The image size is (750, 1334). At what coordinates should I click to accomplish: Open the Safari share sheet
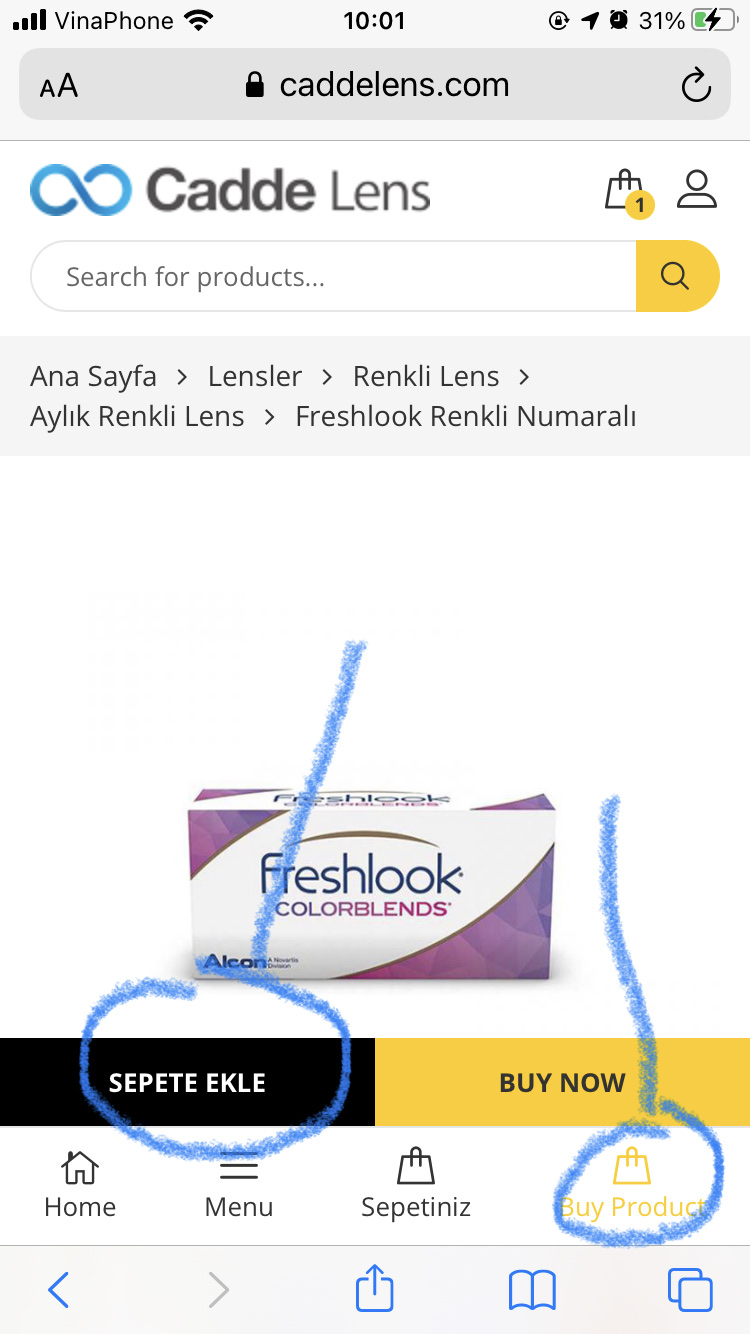click(375, 1288)
